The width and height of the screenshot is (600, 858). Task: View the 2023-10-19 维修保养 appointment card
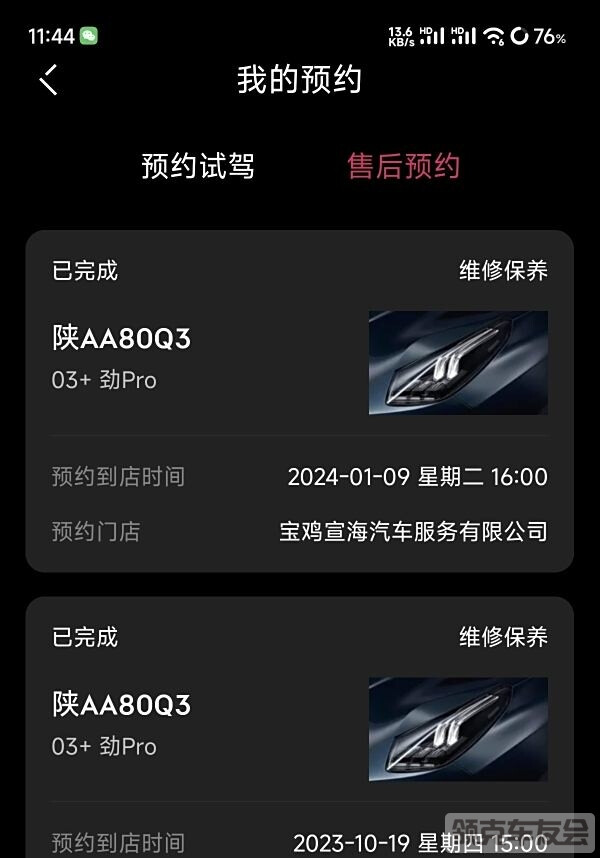click(x=299, y=730)
